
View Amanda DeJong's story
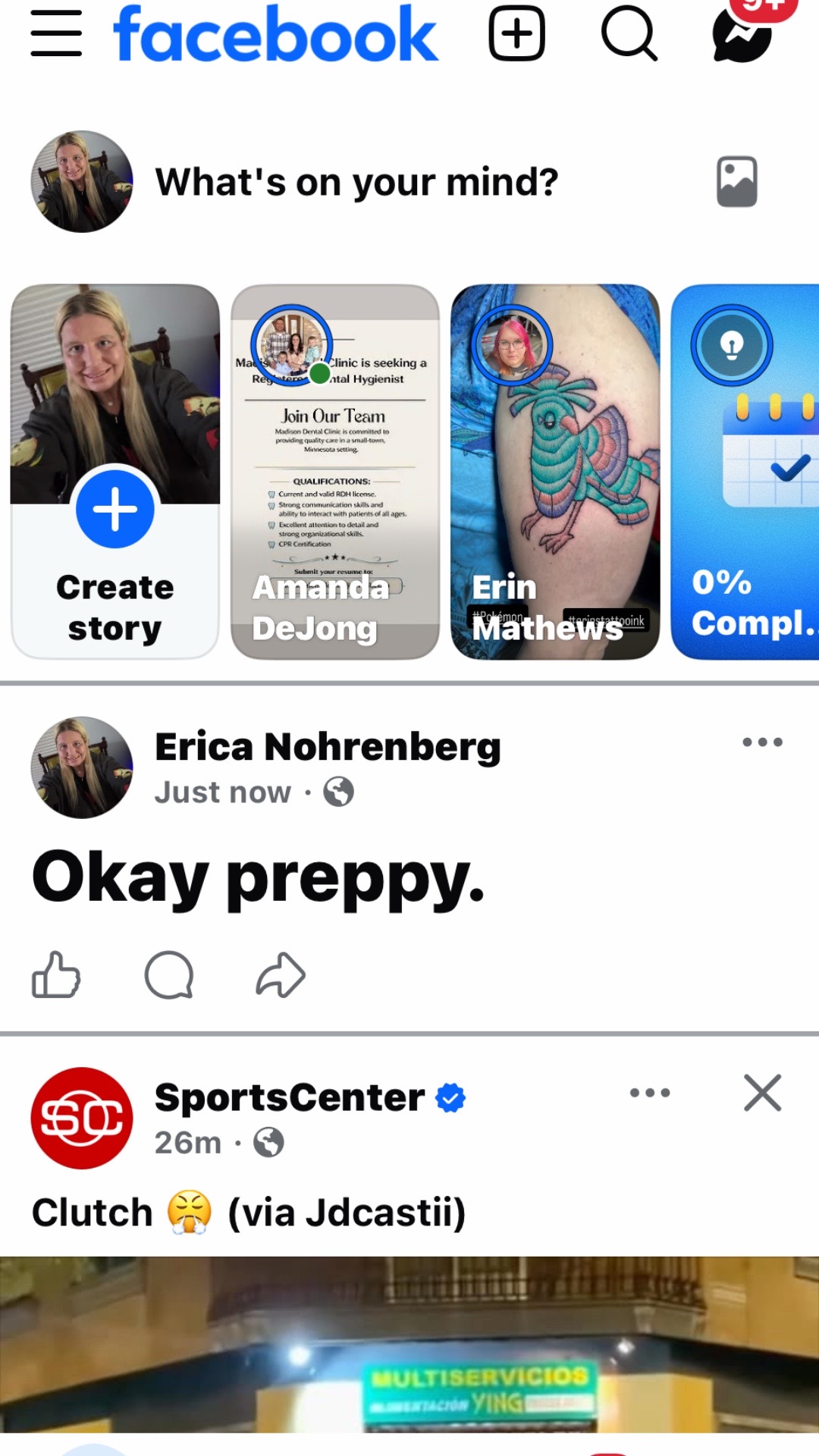(x=335, y=472)
